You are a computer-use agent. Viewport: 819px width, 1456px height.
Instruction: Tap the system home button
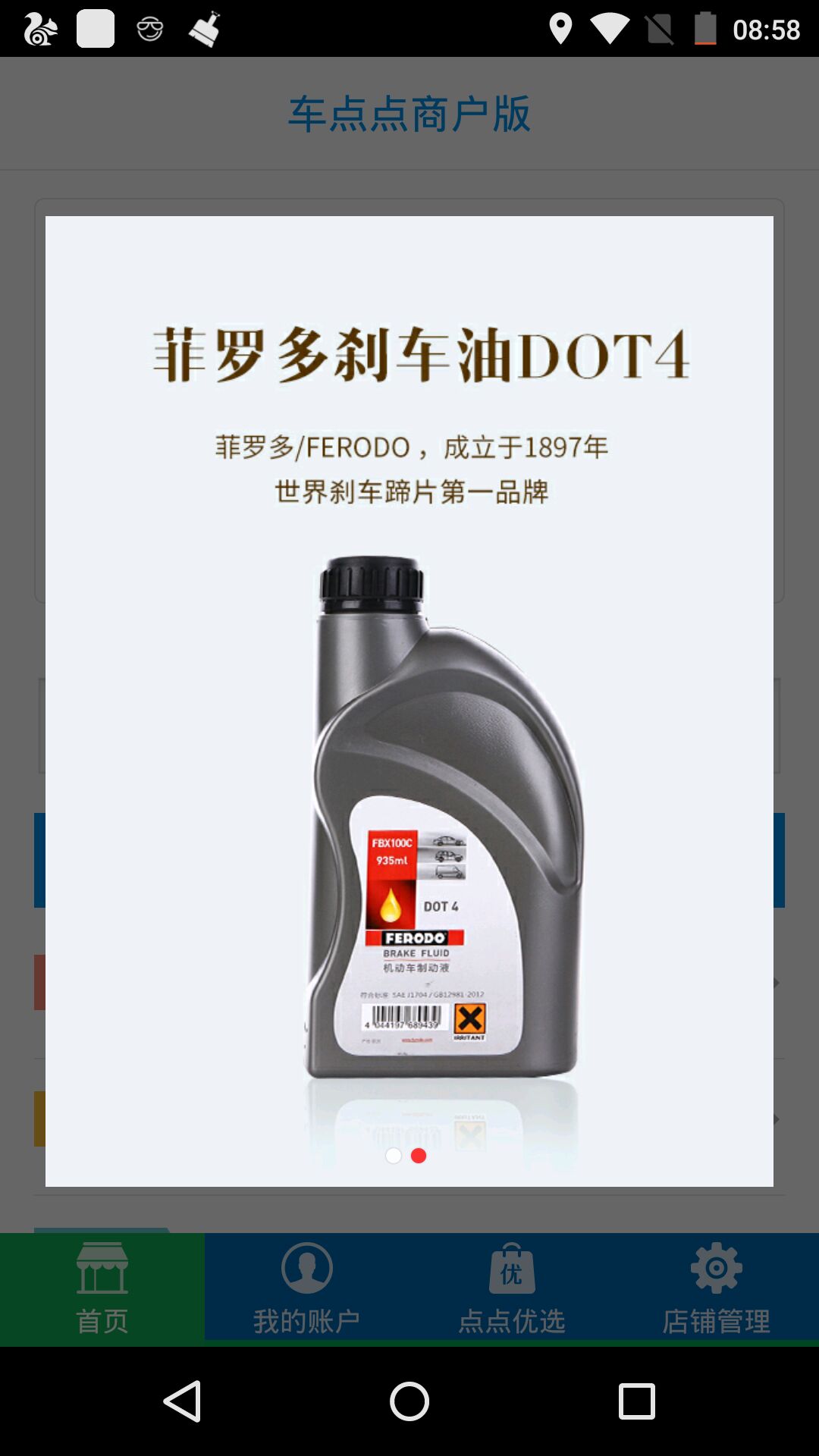tap(409, 1401)
